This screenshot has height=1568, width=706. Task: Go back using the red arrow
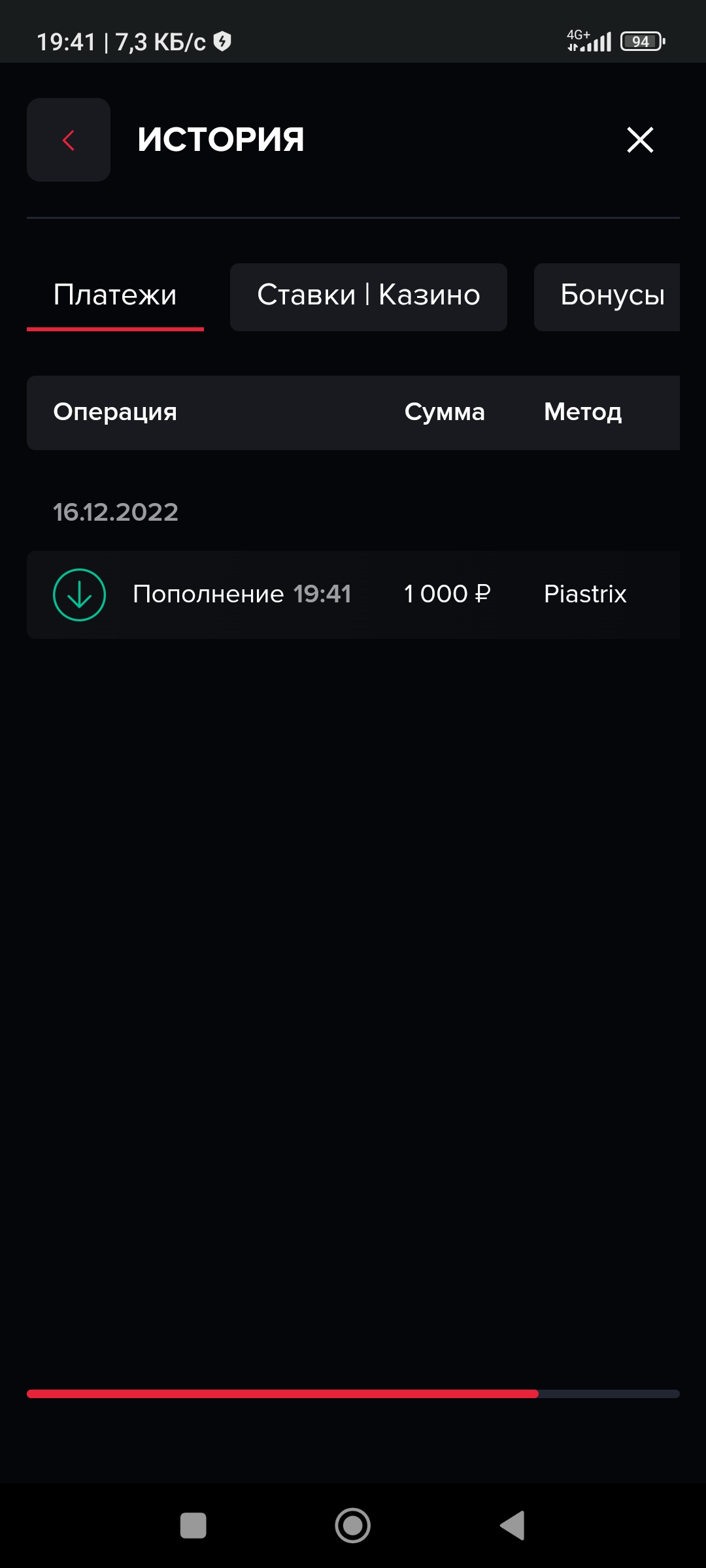(69, 140)
